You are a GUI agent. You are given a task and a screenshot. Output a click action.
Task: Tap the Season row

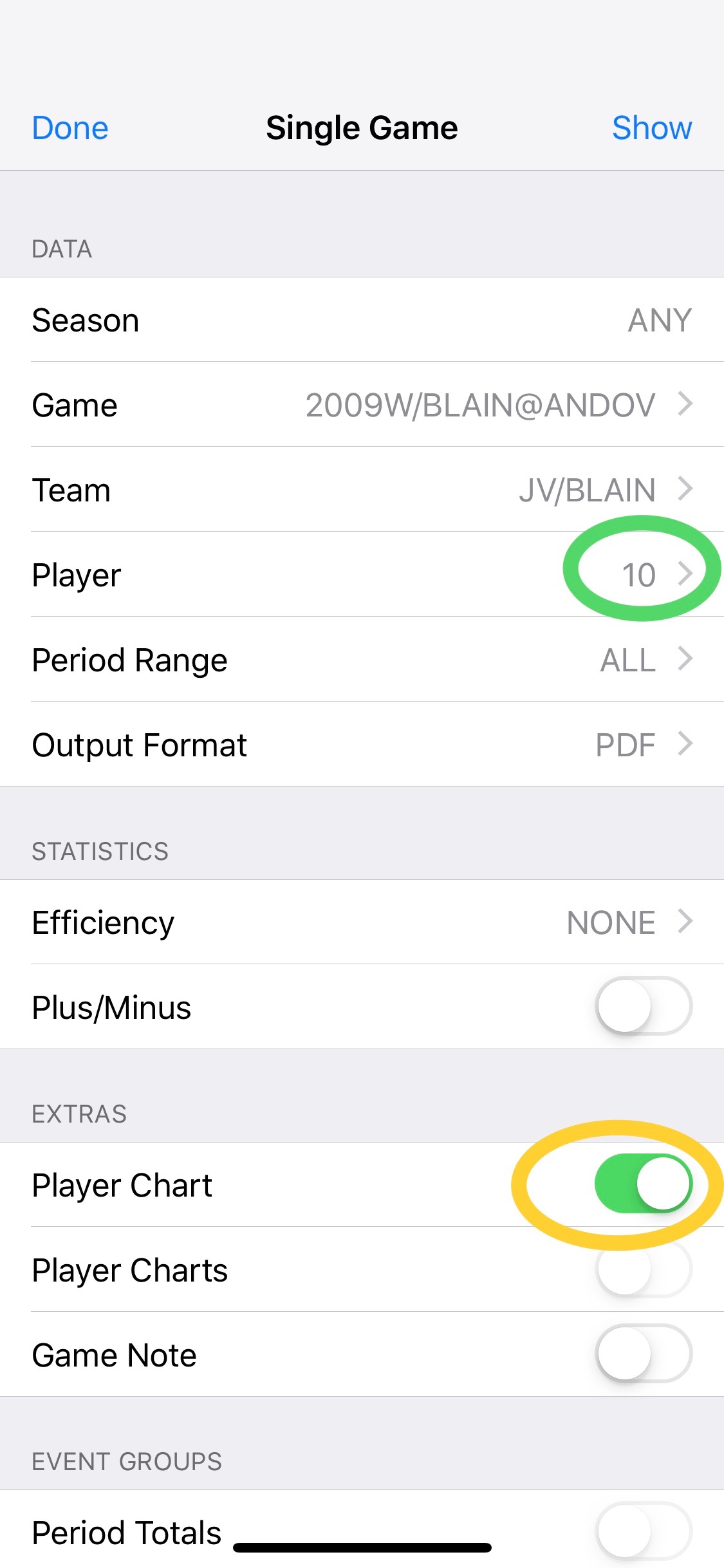point(362,320)
